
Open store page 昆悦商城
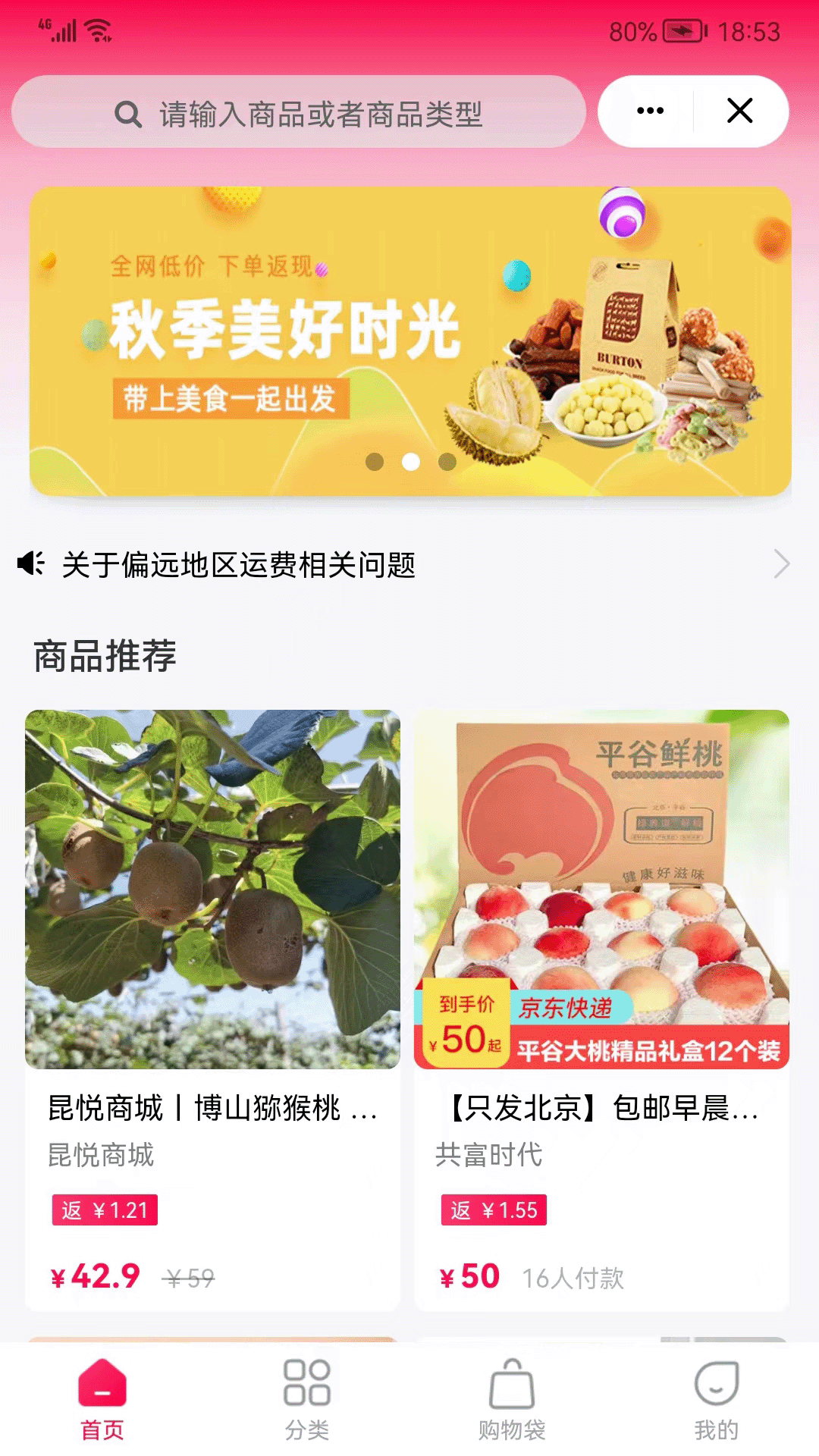(x=99, y=1156)
